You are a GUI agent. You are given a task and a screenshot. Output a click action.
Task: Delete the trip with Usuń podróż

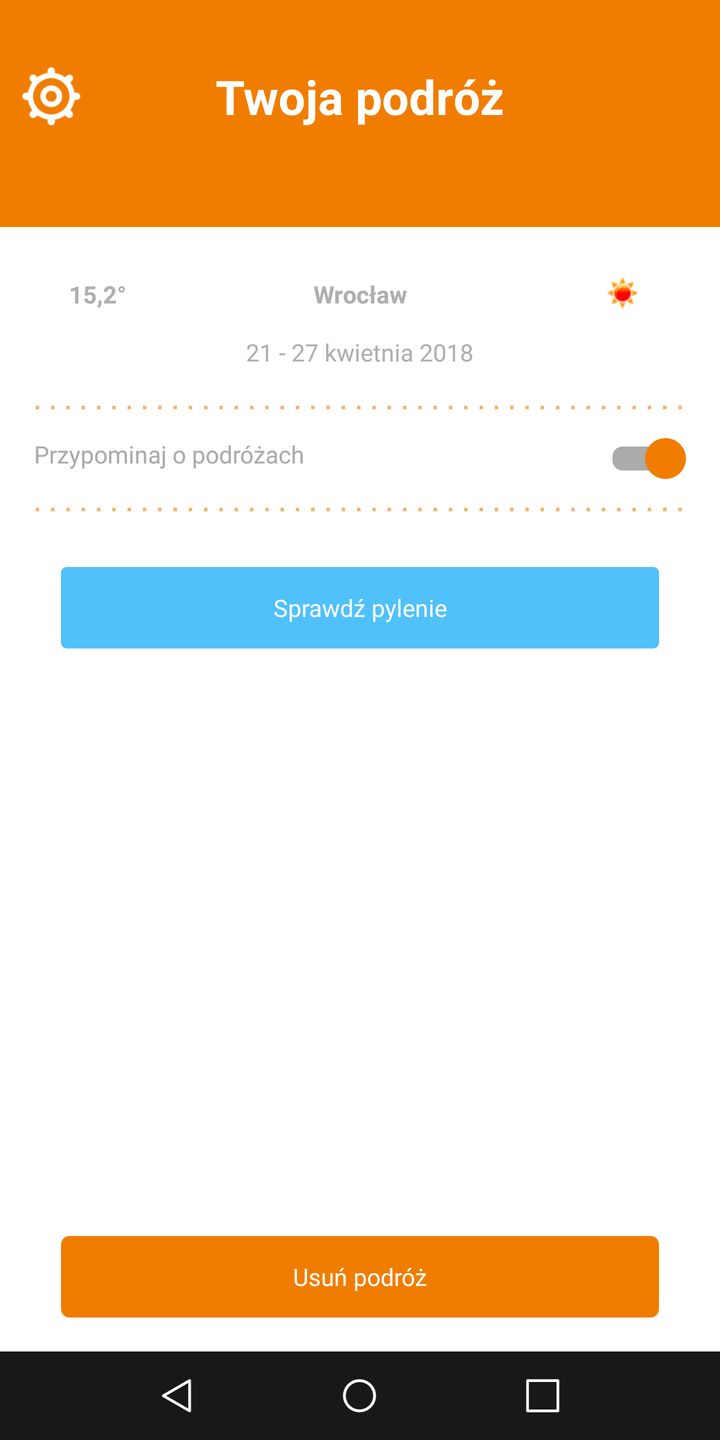click(x=360, y=1277)
